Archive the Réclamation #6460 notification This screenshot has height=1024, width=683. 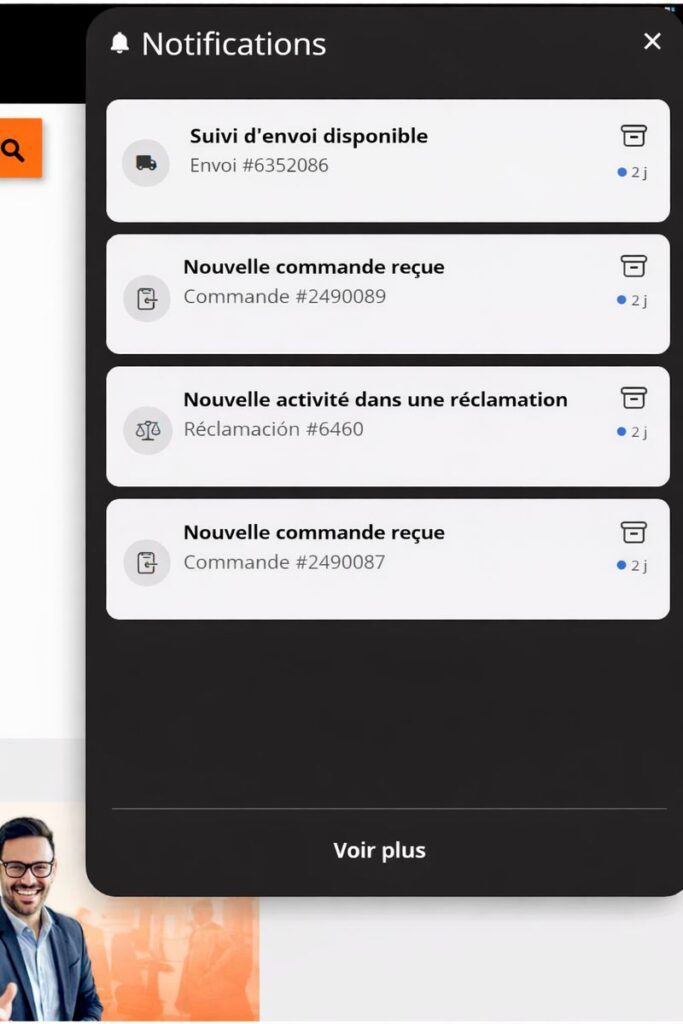[633, 397]
